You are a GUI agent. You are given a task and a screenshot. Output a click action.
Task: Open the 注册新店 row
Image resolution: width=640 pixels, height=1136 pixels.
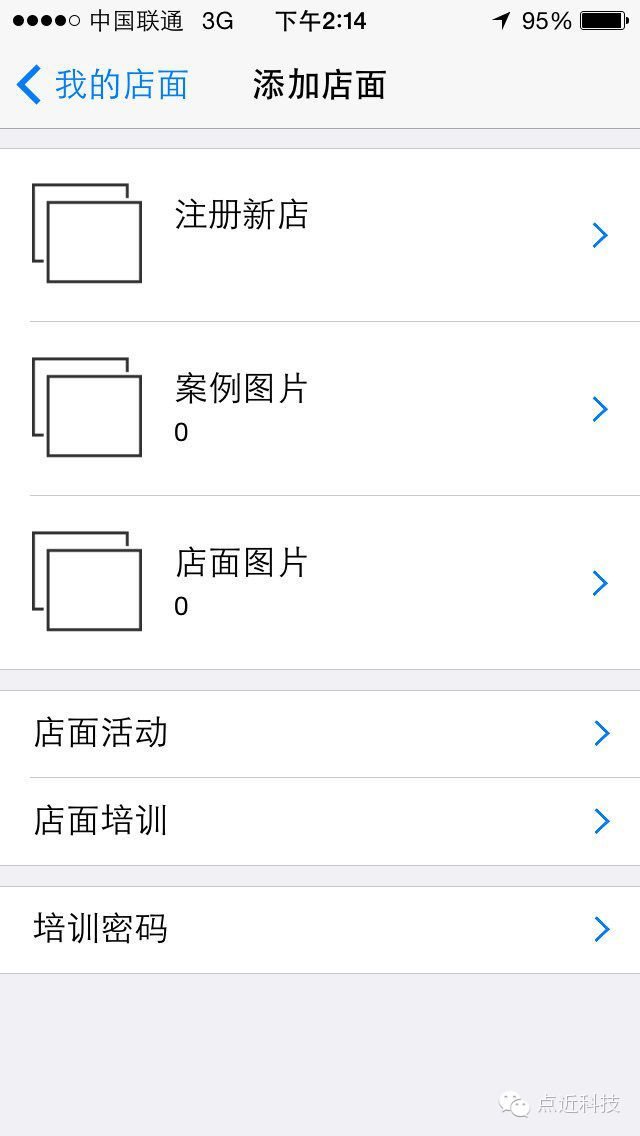[x=320, y=235]
